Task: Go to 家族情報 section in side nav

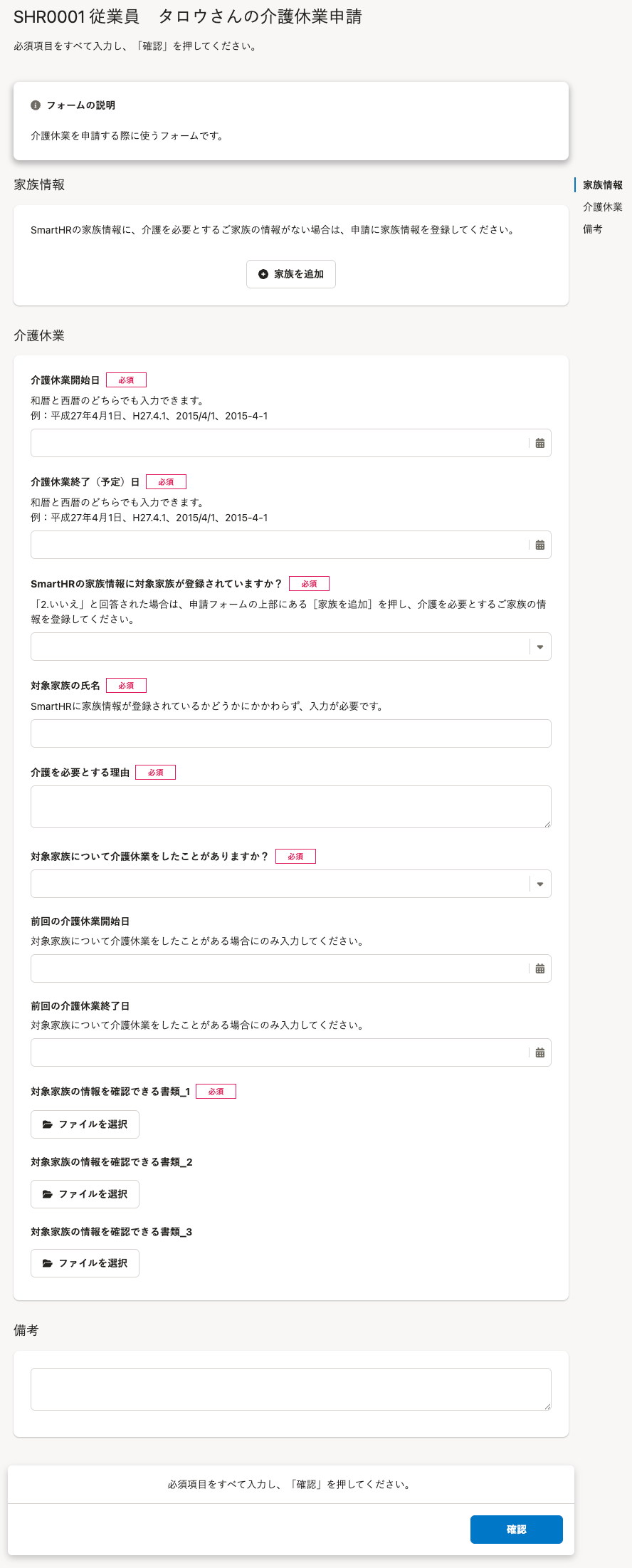Action: point(602,185)
